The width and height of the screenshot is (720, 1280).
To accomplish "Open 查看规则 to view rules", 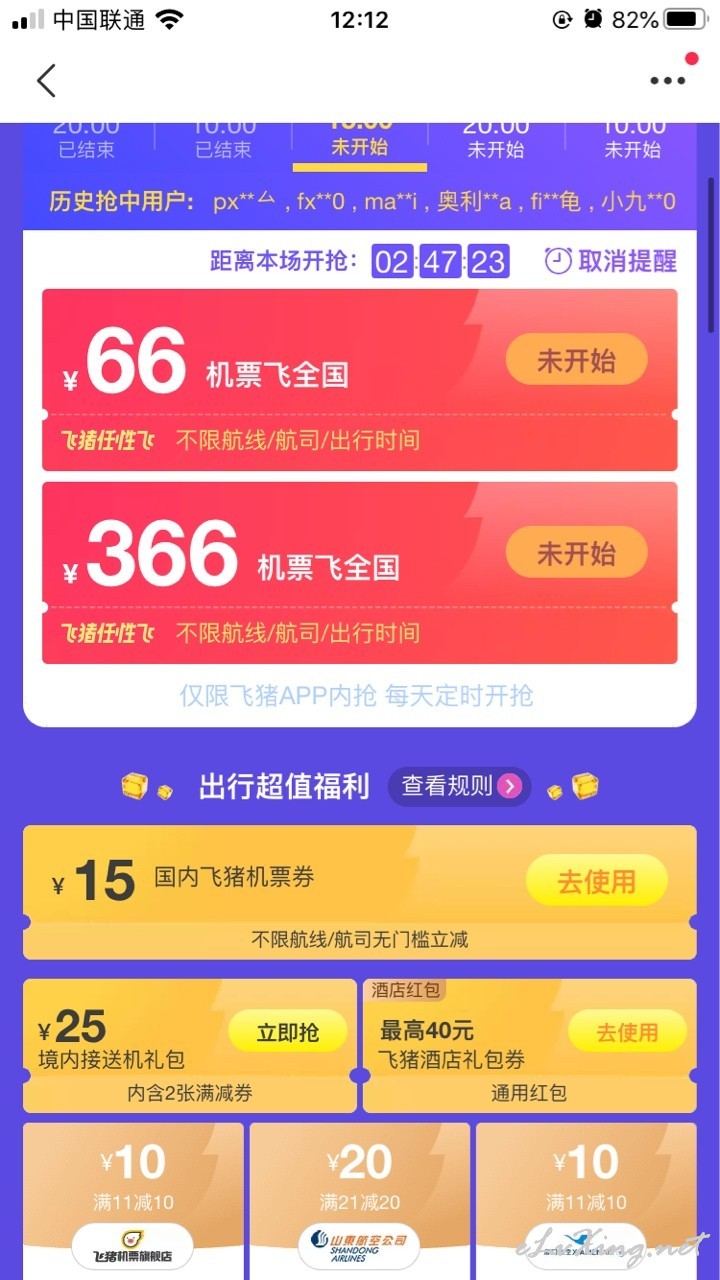I will (x=460, y=787).
